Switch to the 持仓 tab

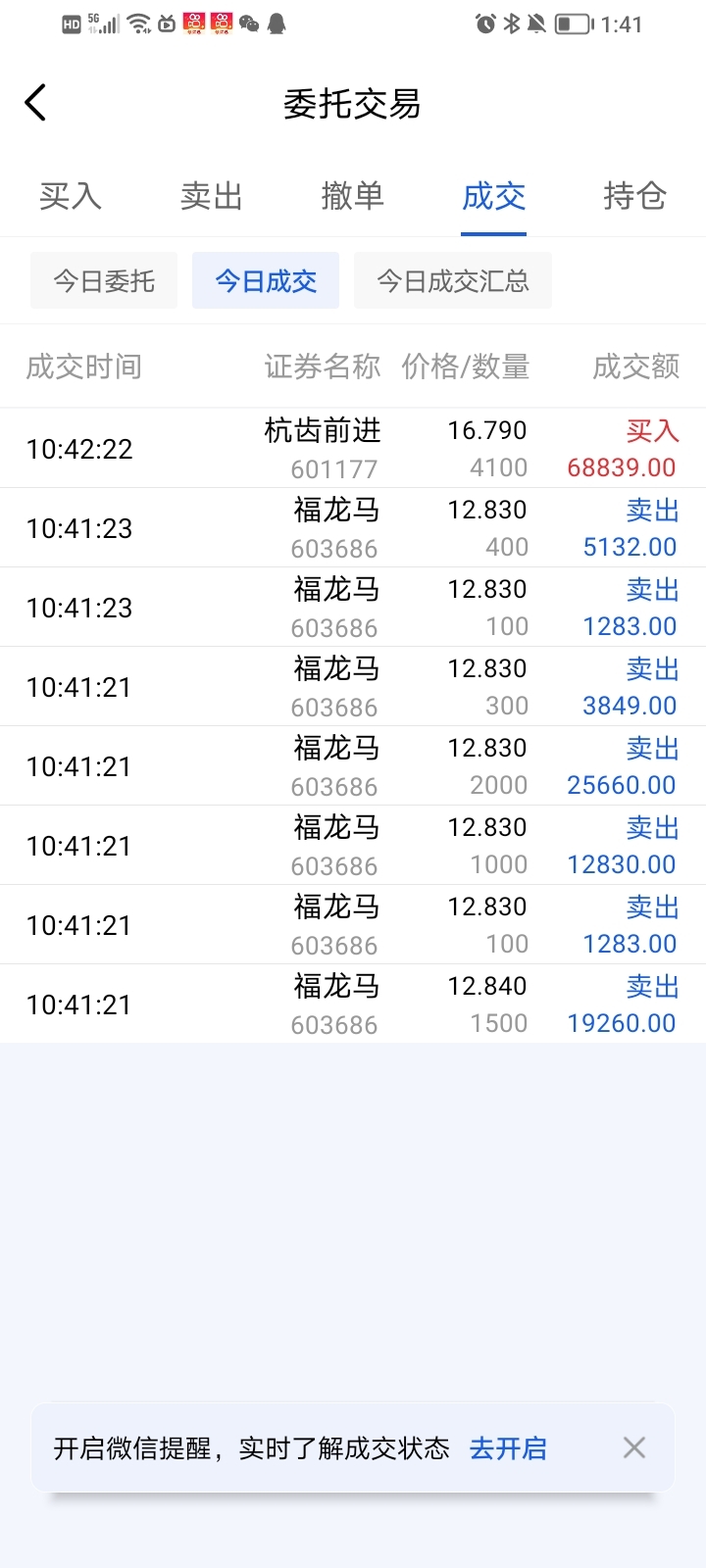tap(635, 196)
